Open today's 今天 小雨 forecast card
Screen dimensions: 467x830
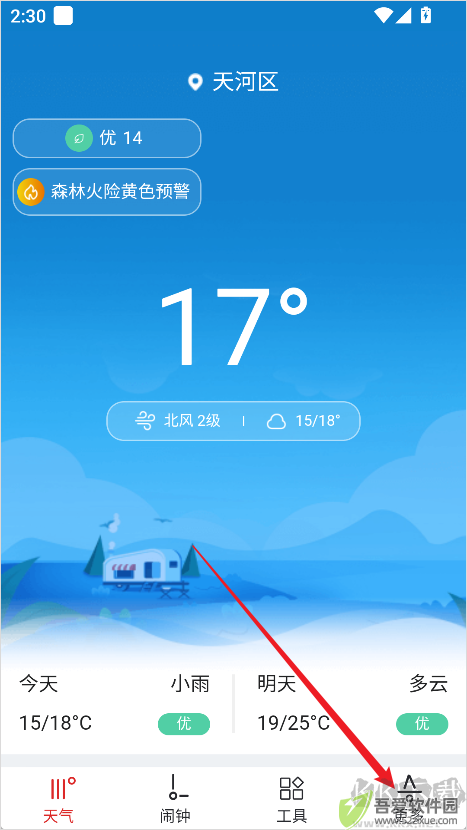coord(115,703)
